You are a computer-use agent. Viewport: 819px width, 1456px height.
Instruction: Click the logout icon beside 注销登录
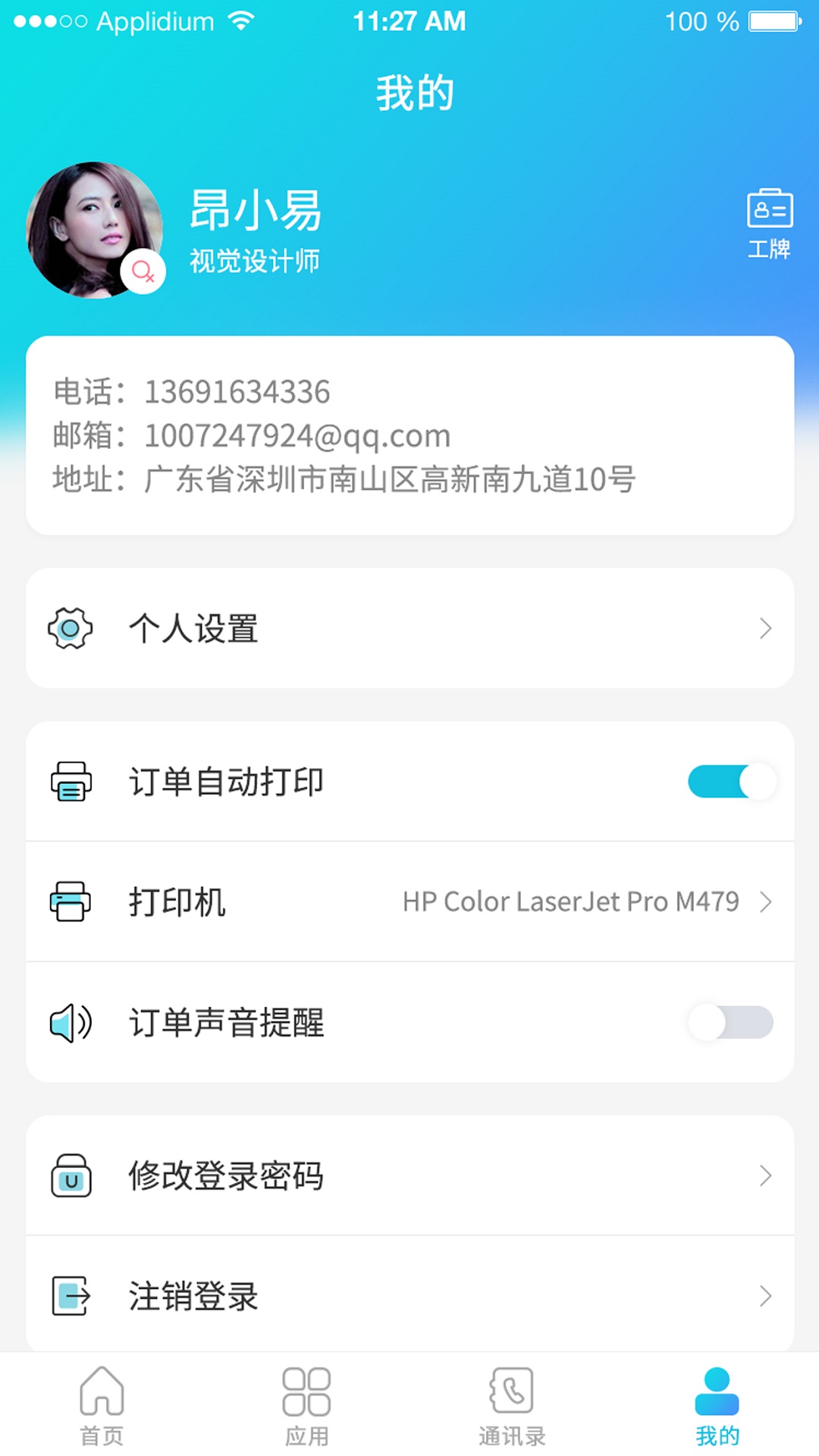(70, 1296)
